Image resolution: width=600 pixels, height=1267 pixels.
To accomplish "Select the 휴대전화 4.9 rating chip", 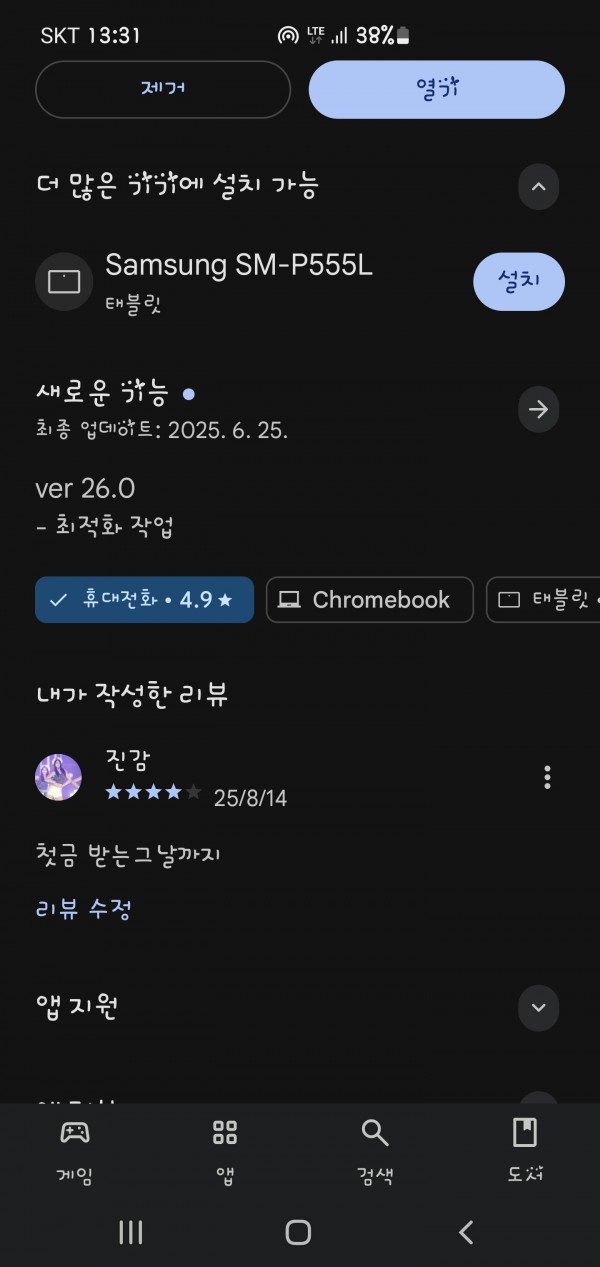I will (x=145, y=600).
